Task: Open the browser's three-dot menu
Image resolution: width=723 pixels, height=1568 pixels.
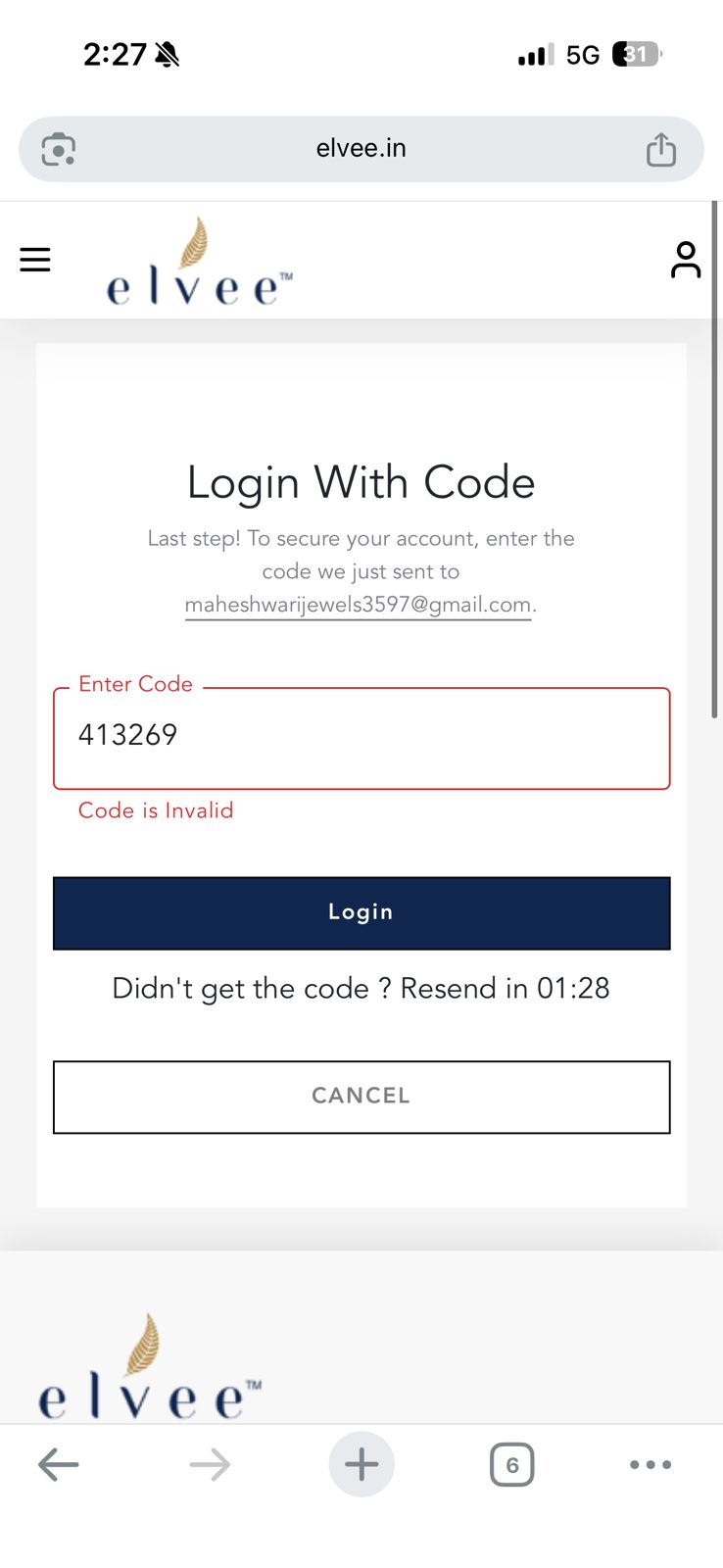Action: click(650, 1464)
